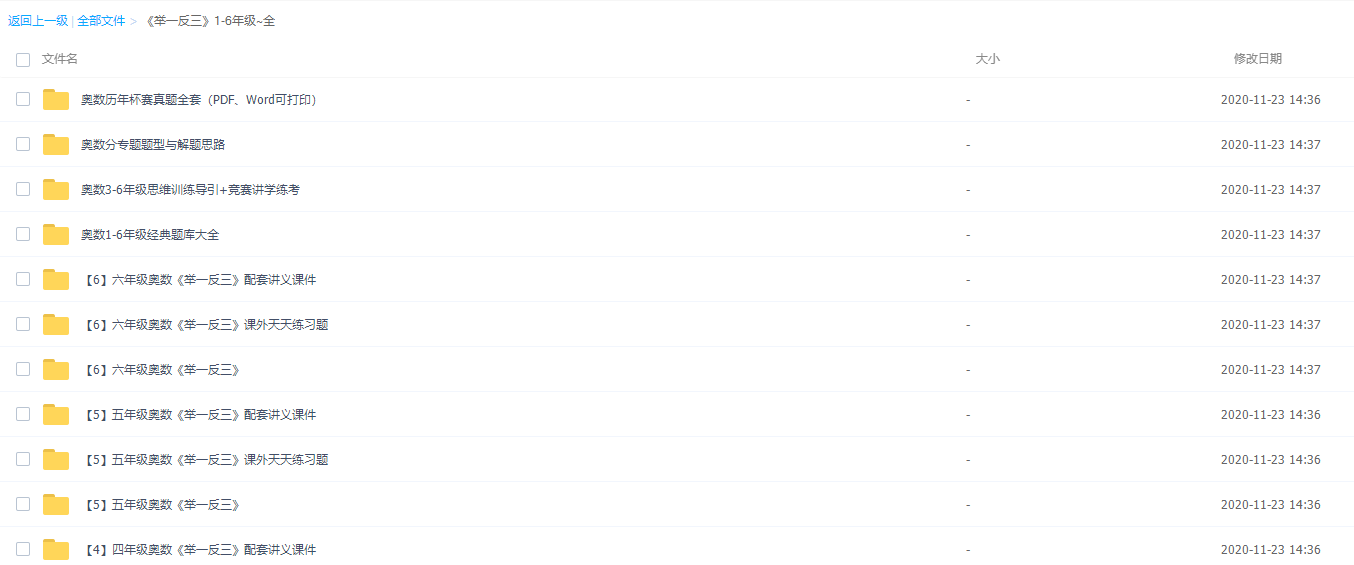Open 【6】六年级奥数《举一反三》课外天天练习题 folder
The width and height of the screenshot is (1354, 565).
tap(204, 325)
